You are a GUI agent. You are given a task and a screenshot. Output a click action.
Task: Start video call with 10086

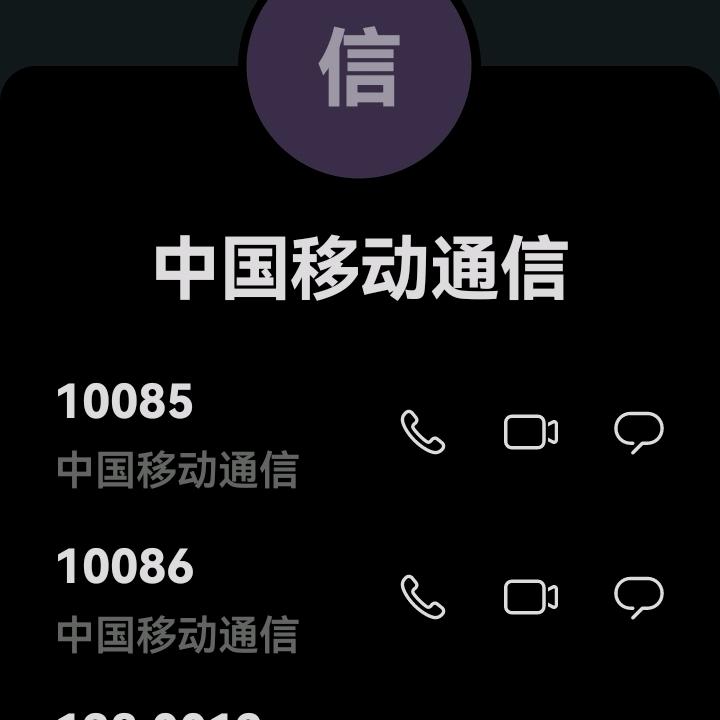coord(530,597)
